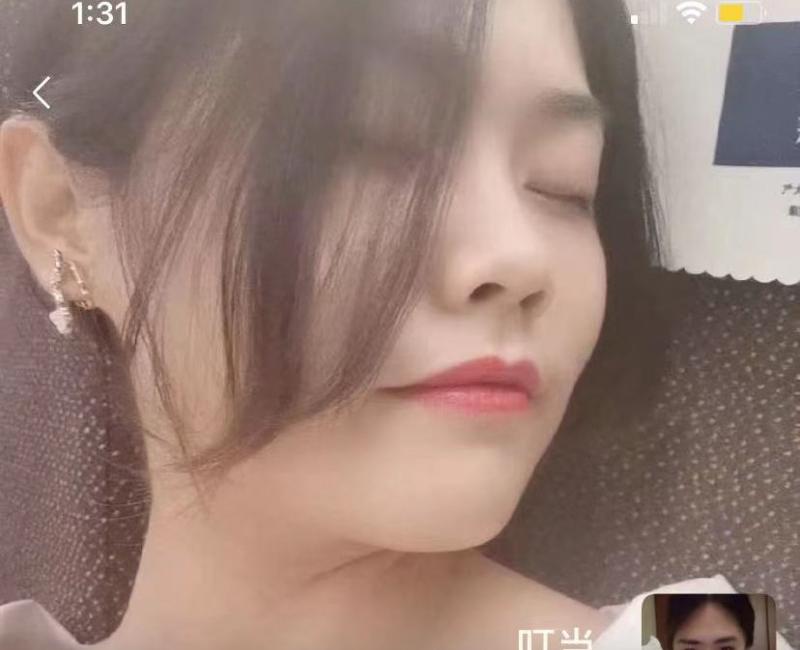Screen dimensions: 800x650
Task: Tap the back arrow to leave call
Action: point(41,93)
